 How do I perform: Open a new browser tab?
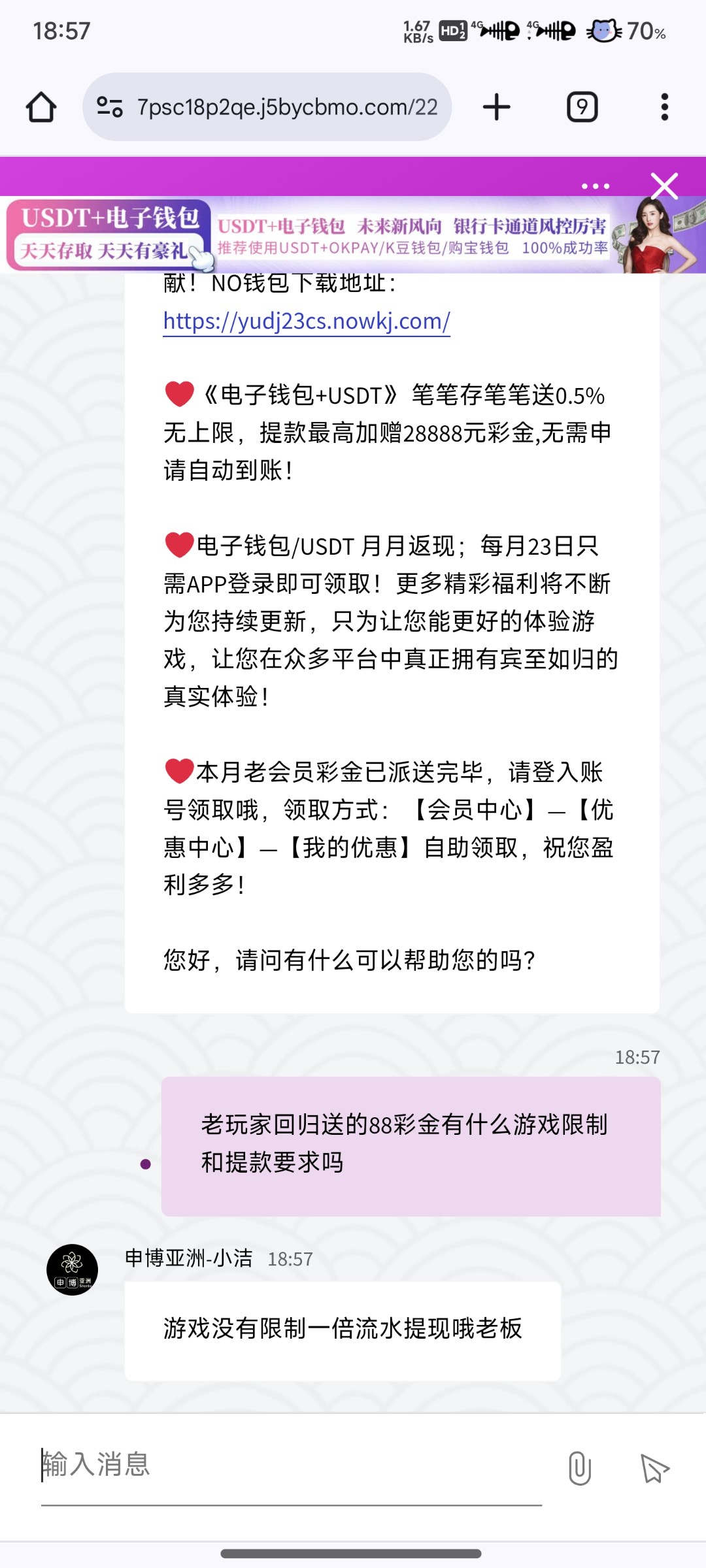click(497, 107)
